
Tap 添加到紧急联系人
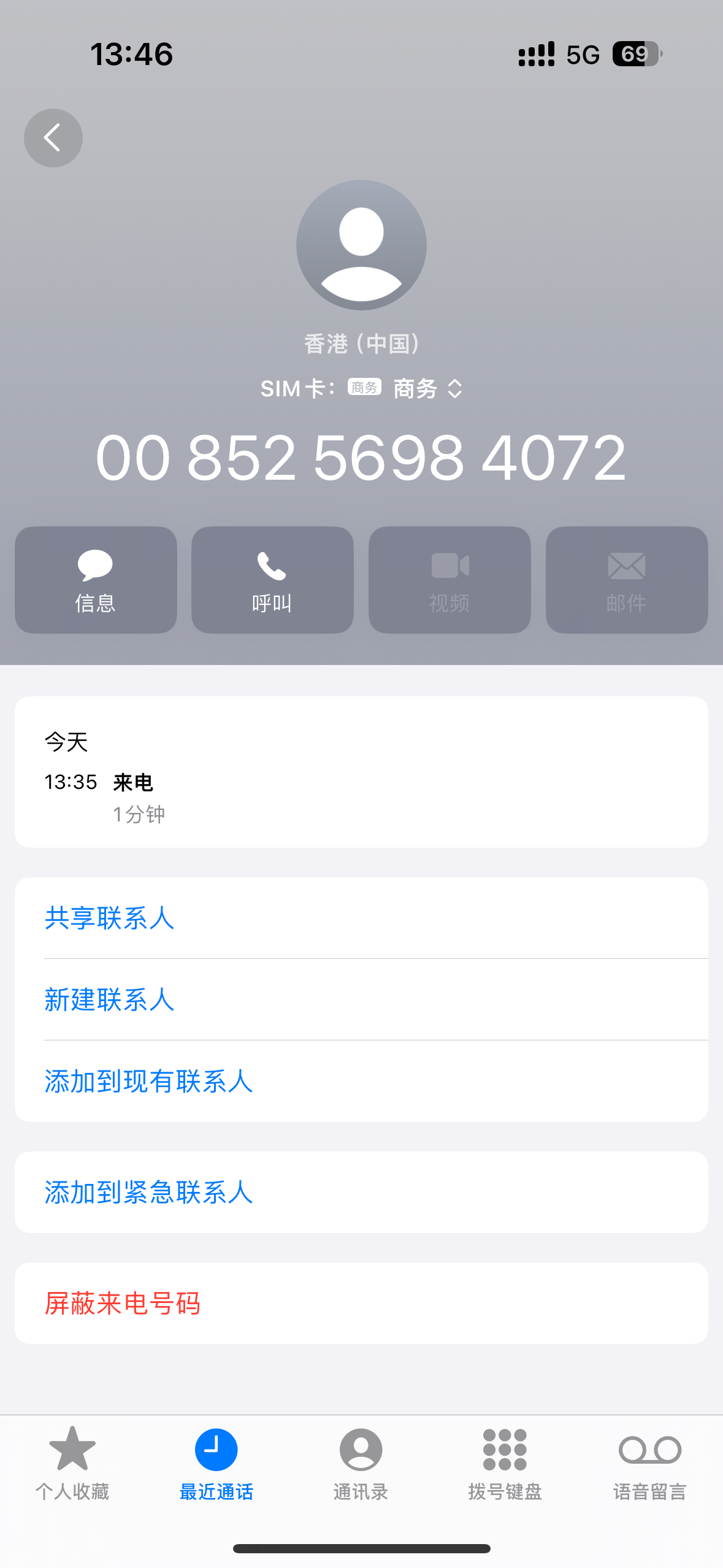tap(361, 1192)
